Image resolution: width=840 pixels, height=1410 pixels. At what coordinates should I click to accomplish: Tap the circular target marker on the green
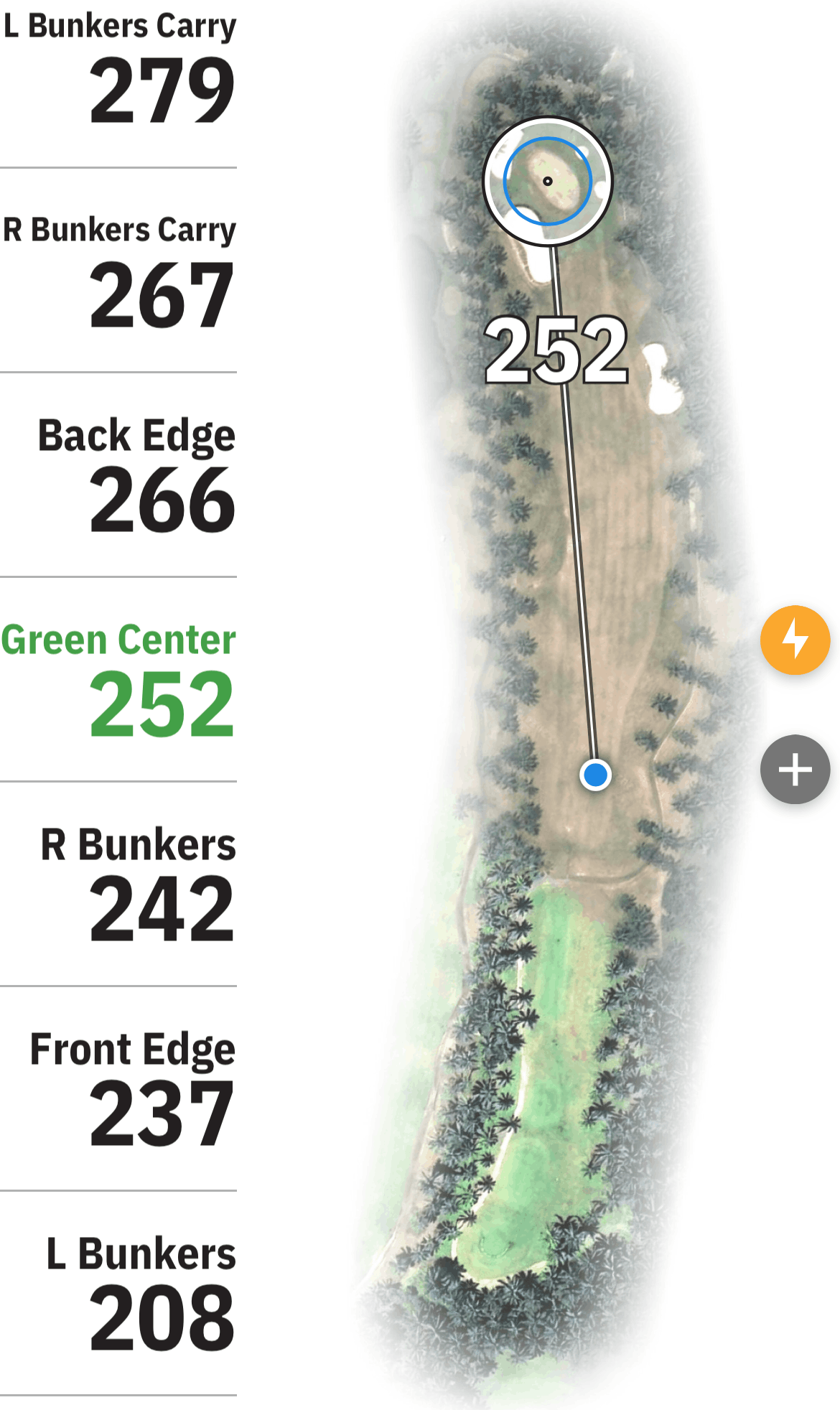[x=548, y=182]
